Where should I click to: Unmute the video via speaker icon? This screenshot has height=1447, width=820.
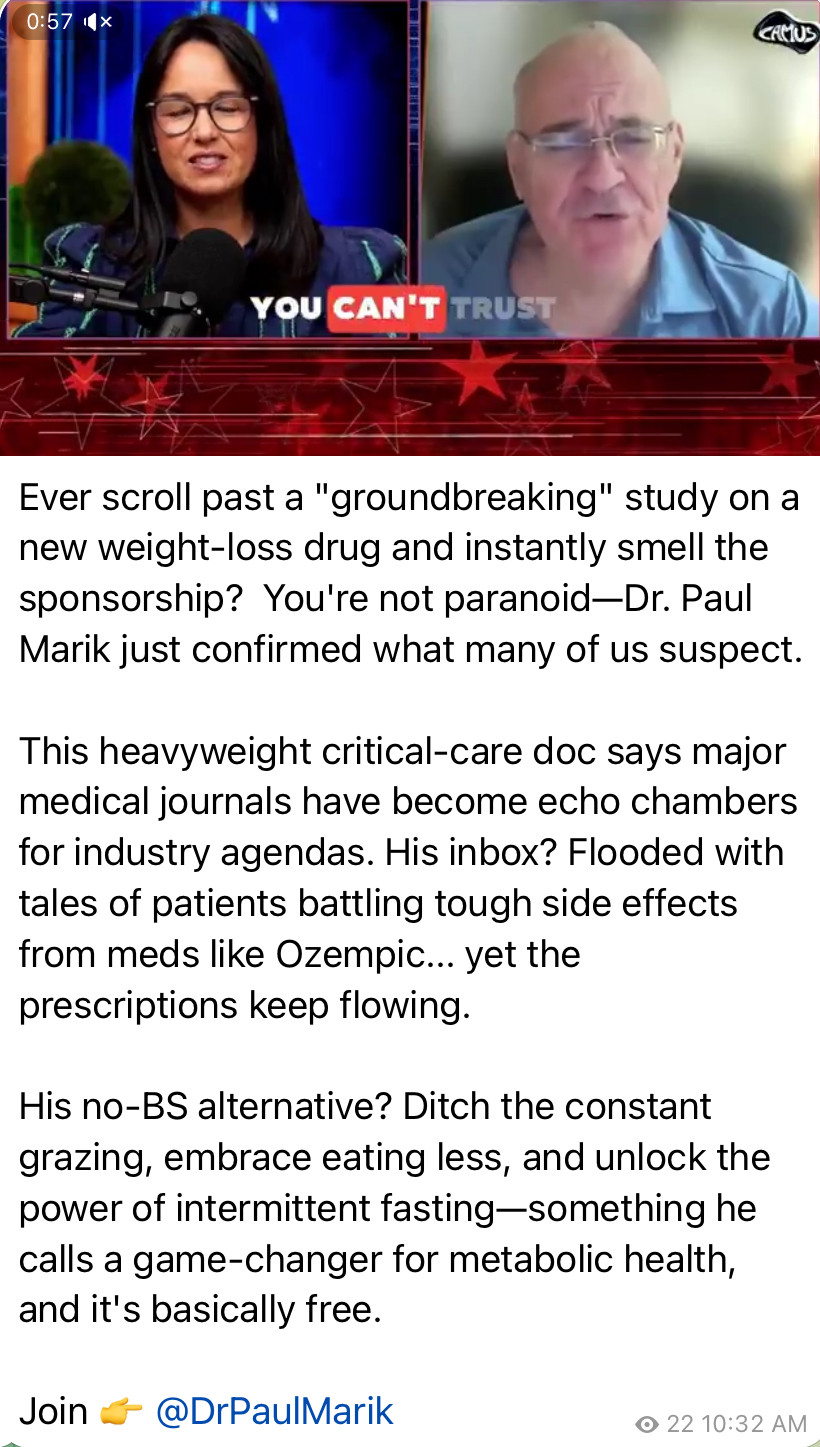click(x=98, y=21)
